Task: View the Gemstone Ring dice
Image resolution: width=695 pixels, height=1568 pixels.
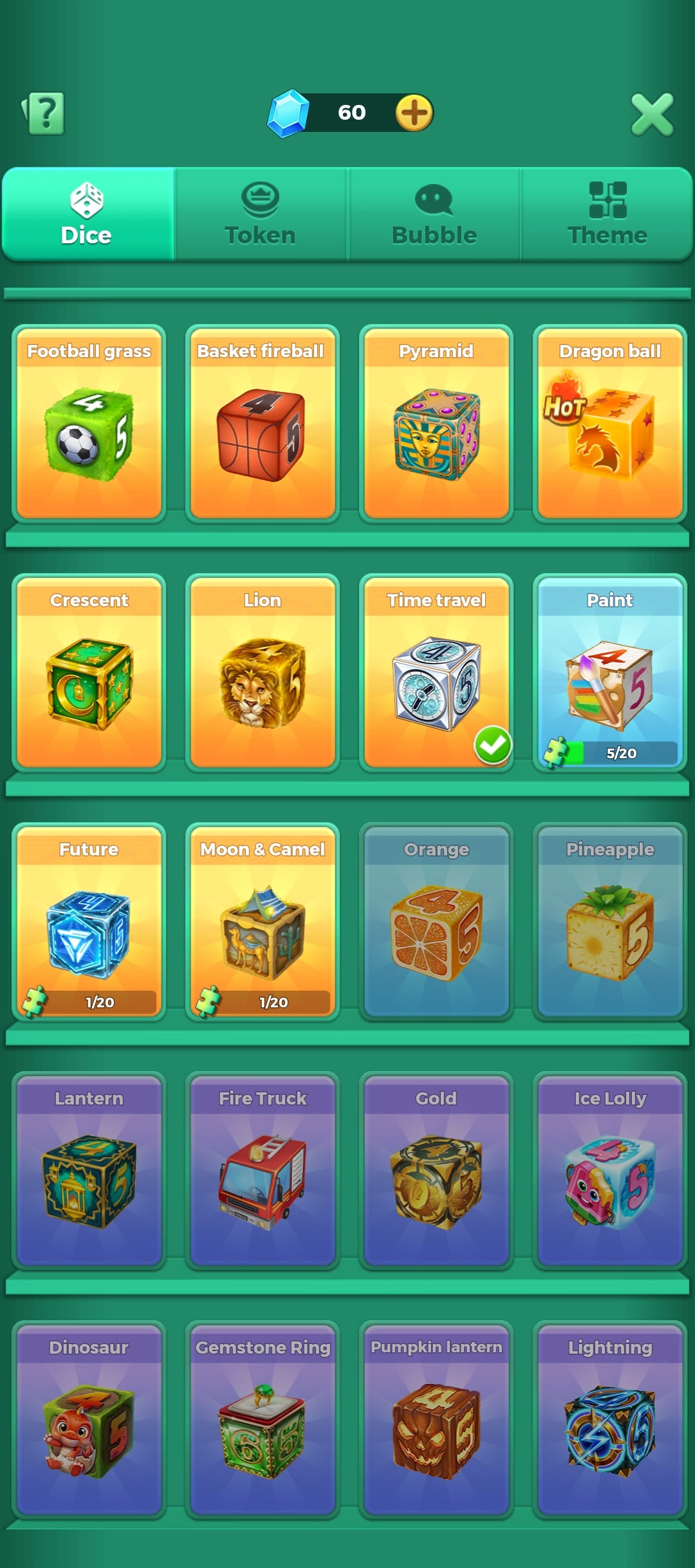Action: [263, 1421]
